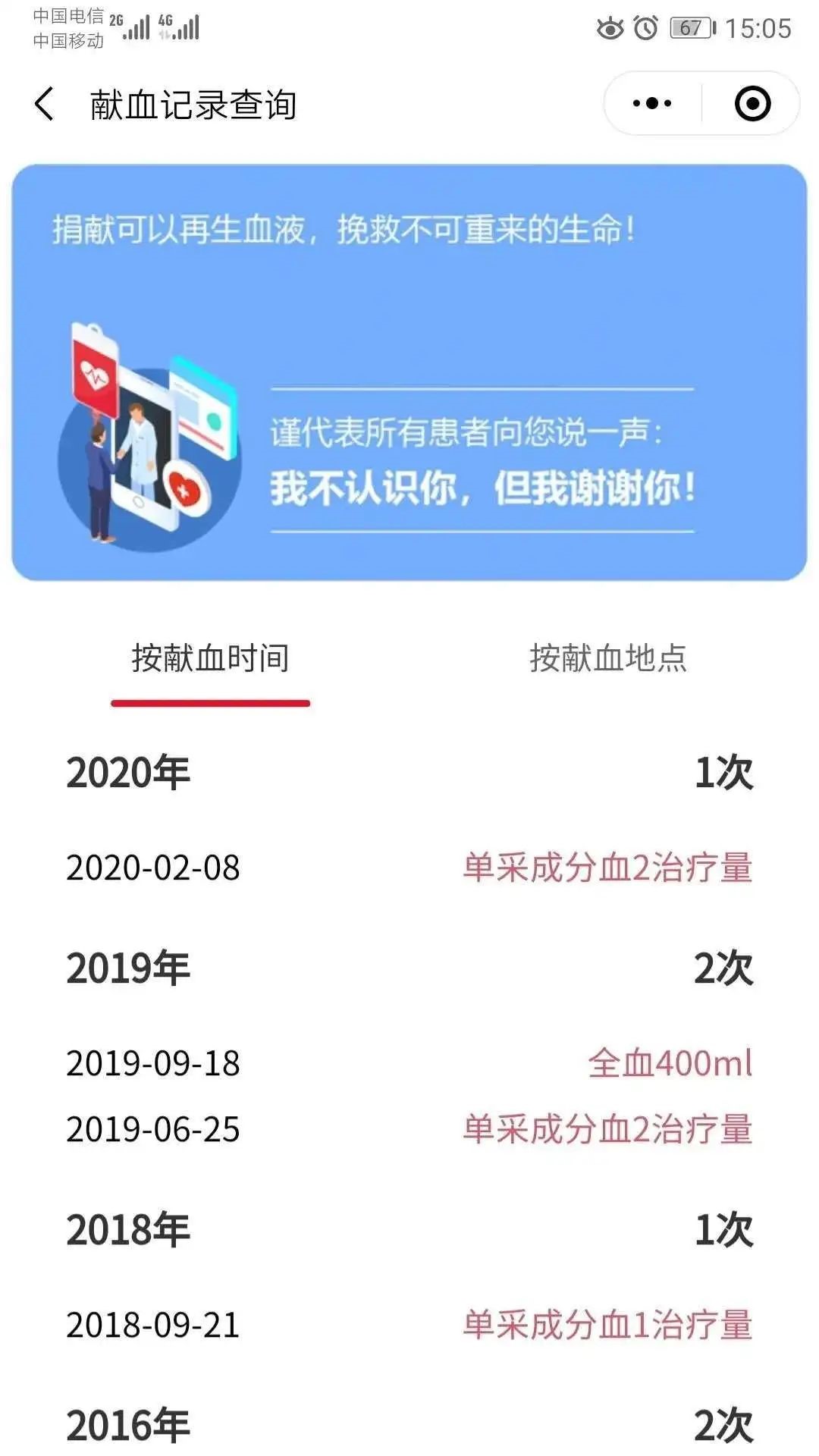Close the mini program via circle button
Screen dimensions: 819x1456
point(752,104)
